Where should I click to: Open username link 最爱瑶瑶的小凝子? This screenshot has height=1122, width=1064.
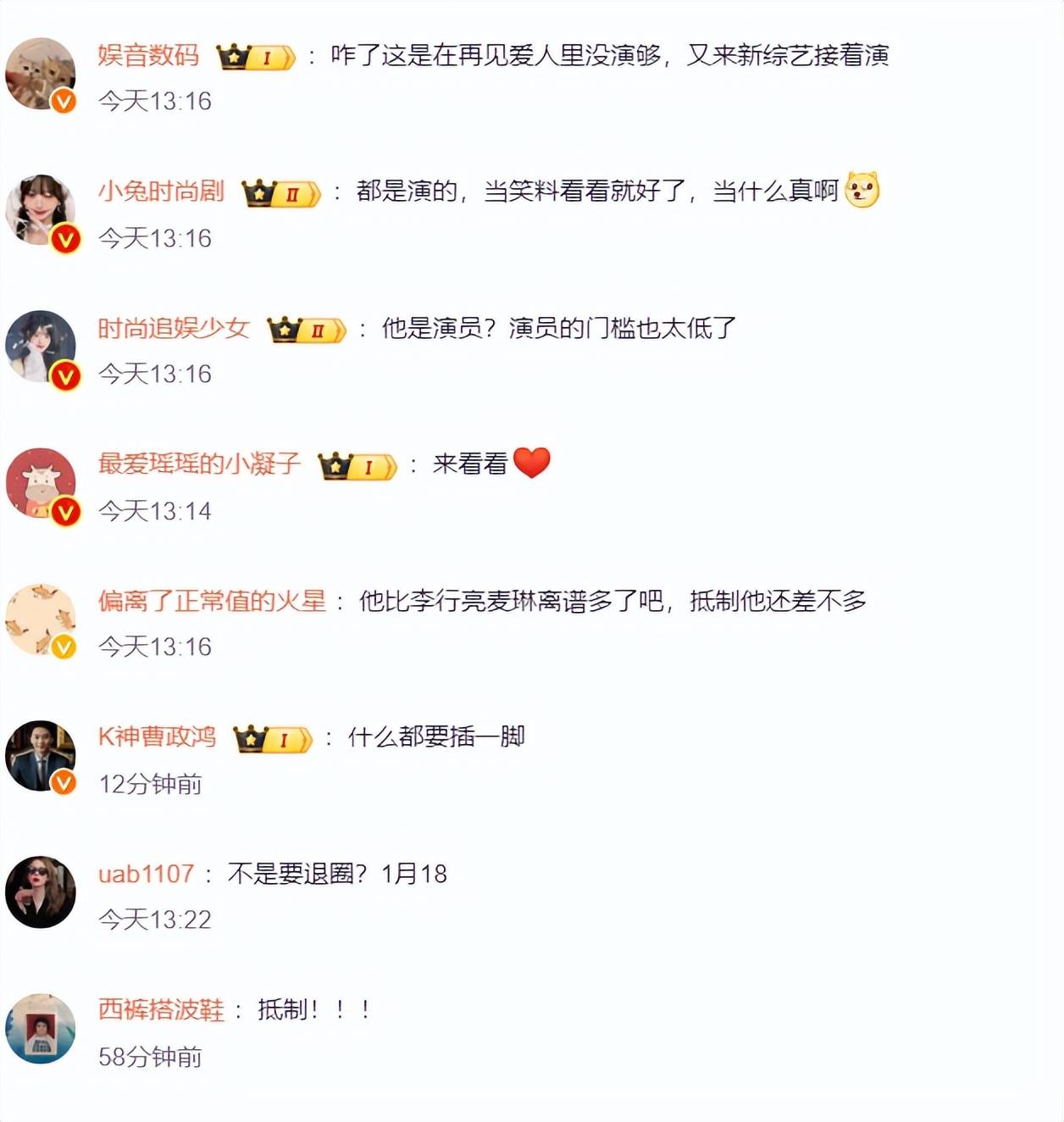pos(199,464)
